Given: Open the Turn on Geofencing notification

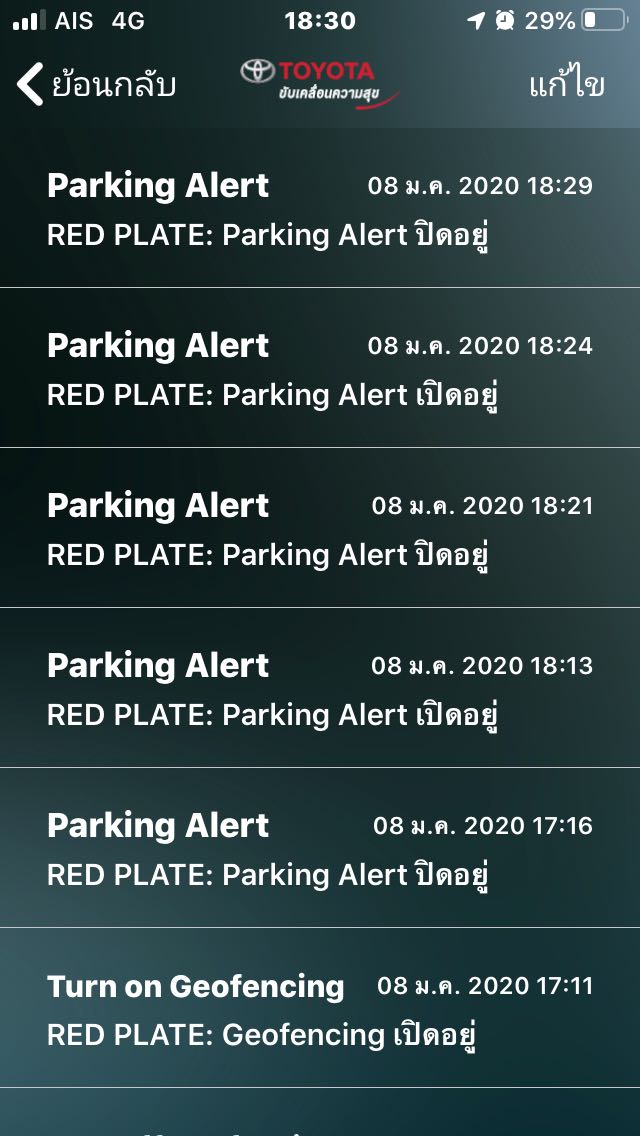Looking at the screenshot, I should pos(320,1008).
